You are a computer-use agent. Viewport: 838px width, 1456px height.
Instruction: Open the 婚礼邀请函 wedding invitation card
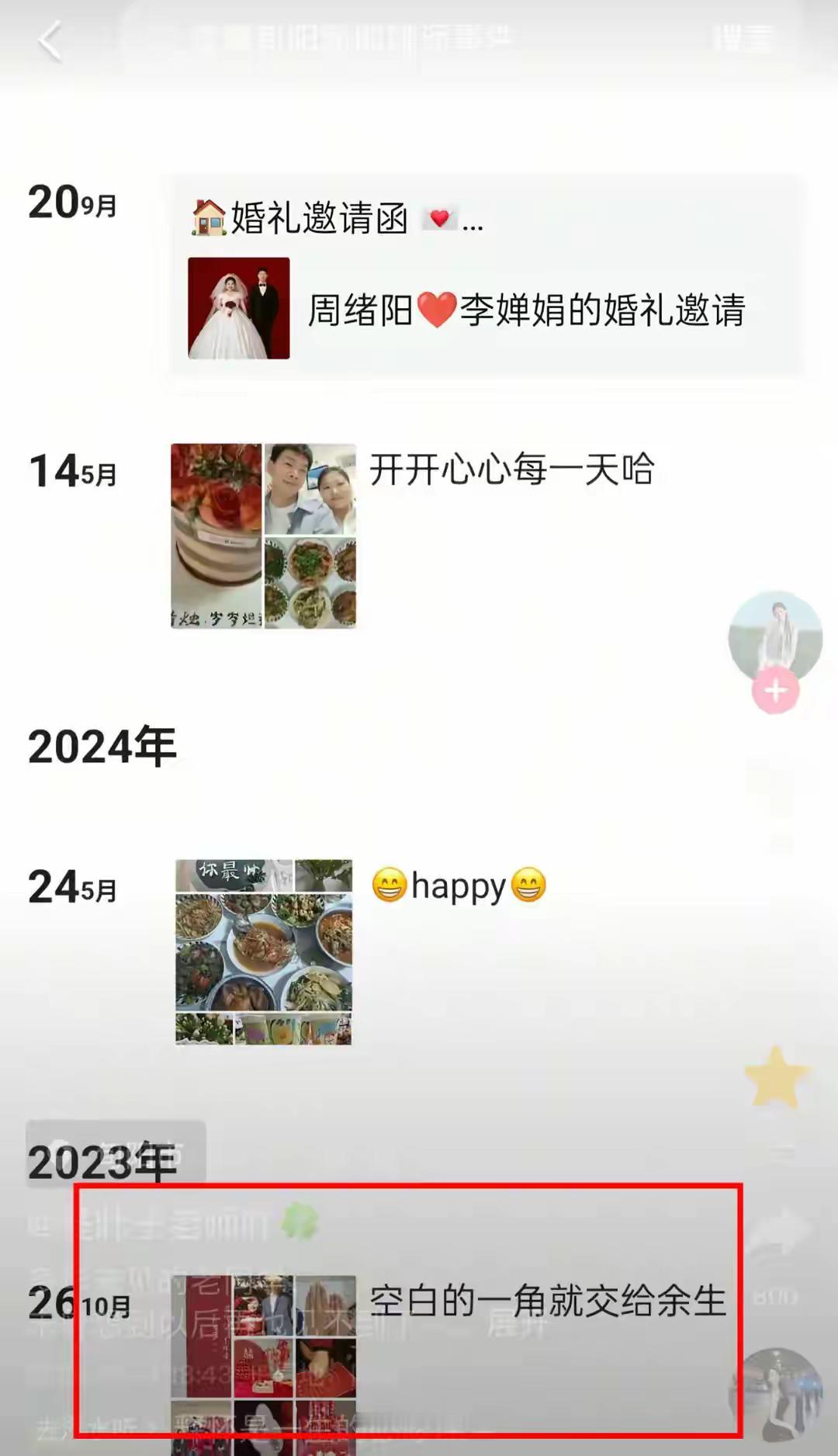coord(487,277)
